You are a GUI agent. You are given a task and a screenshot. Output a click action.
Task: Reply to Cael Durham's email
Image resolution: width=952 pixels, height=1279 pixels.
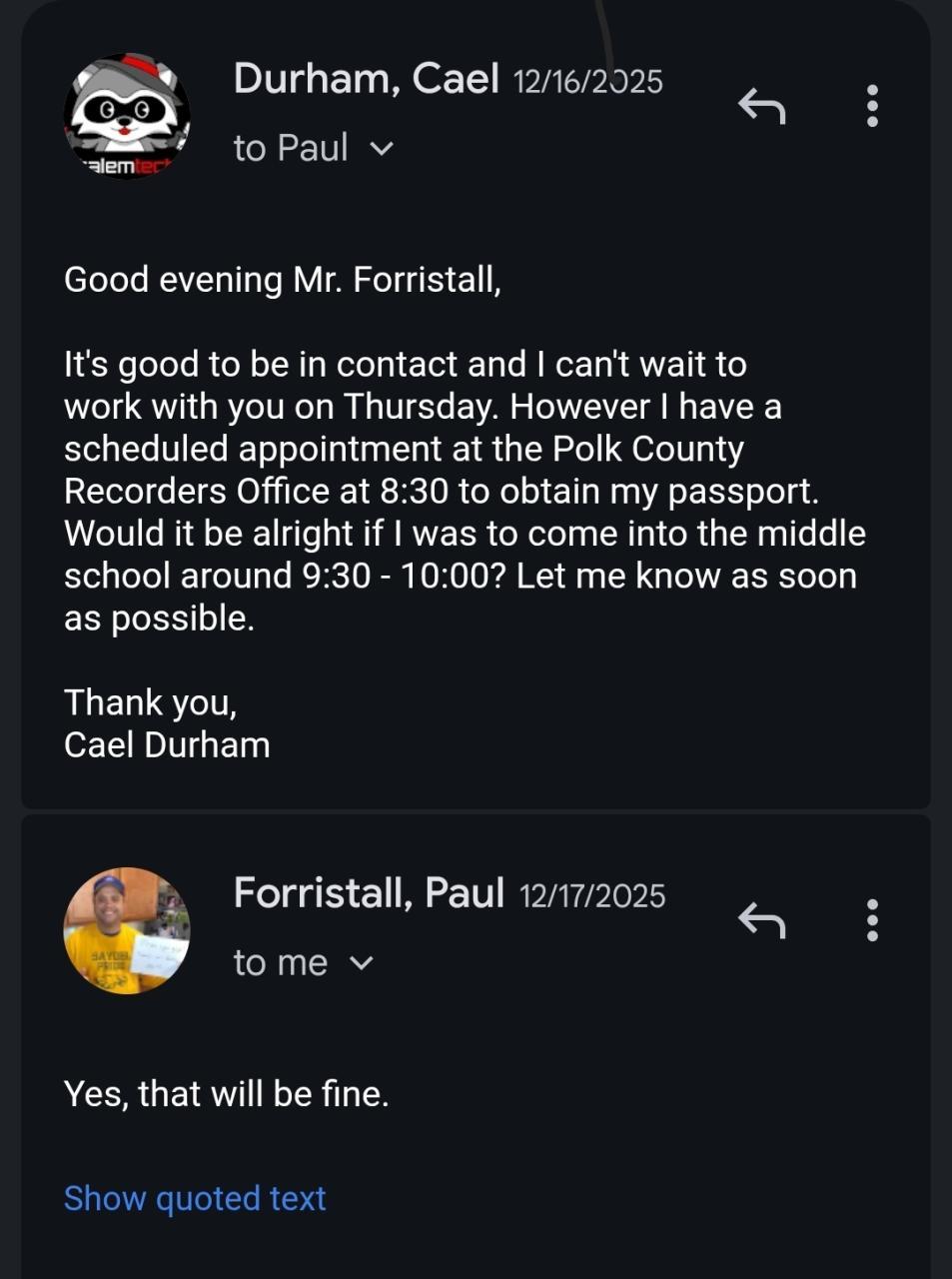click(761, 105)
